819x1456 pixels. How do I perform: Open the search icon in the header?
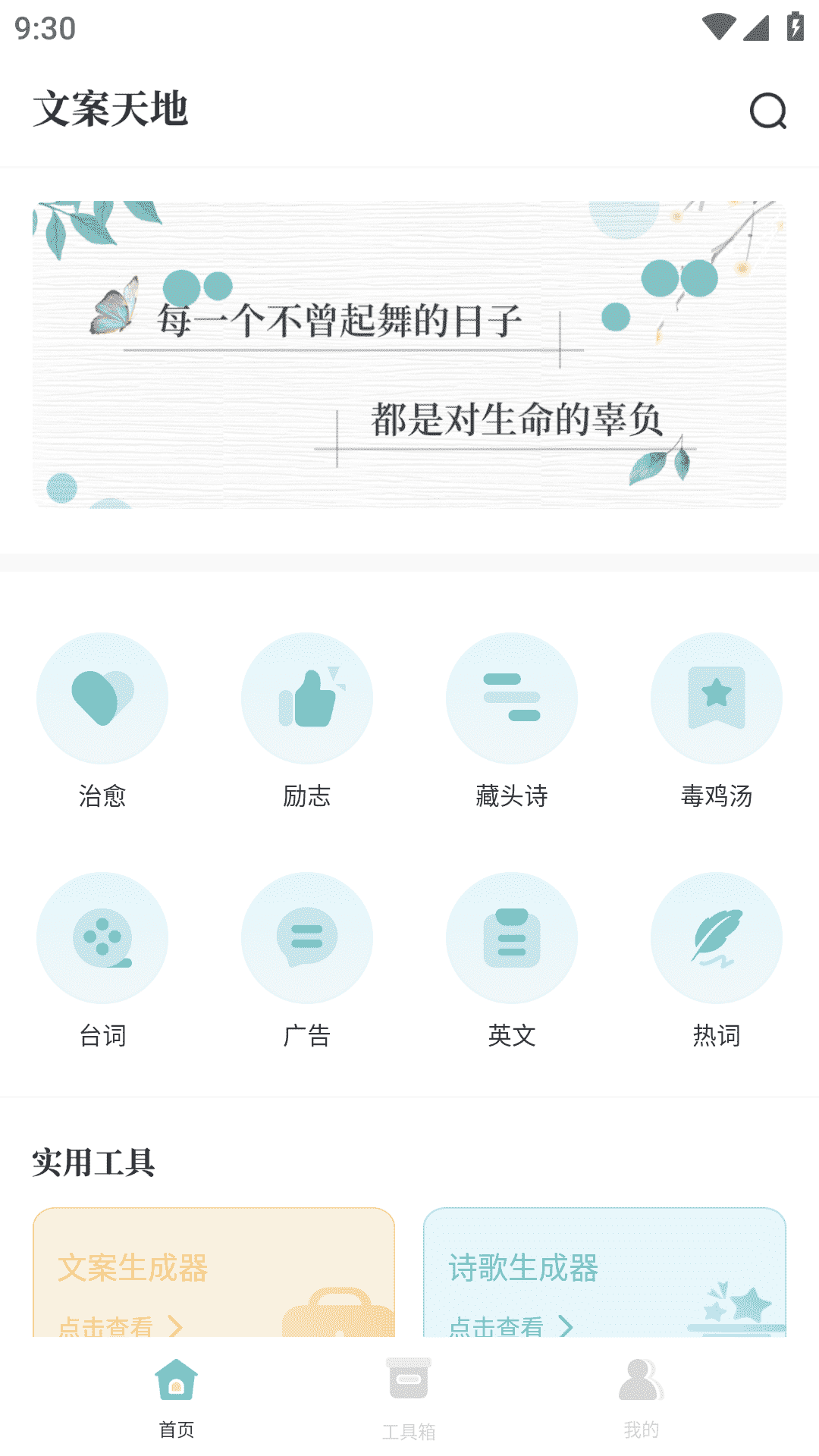point(767,111)
